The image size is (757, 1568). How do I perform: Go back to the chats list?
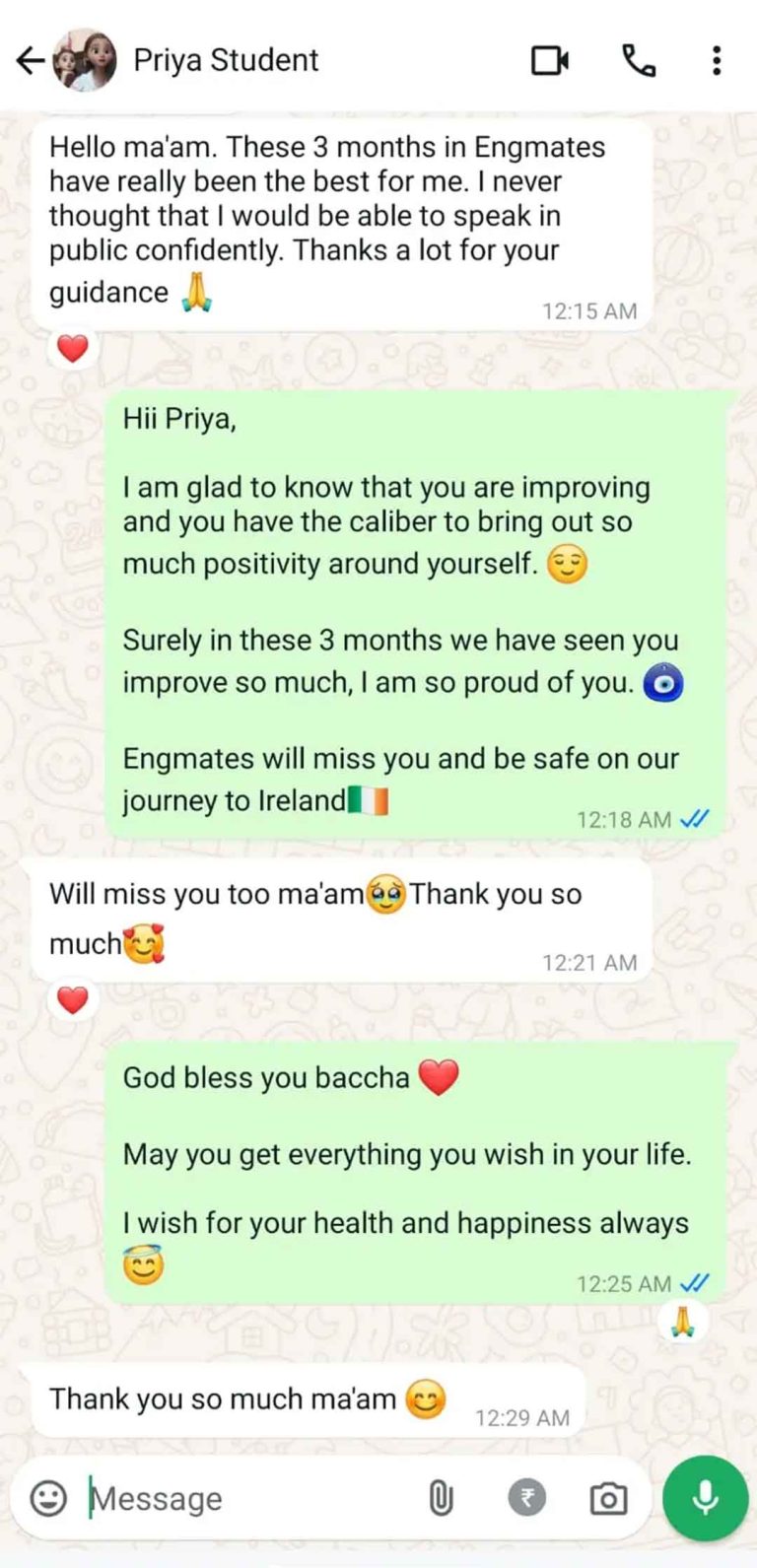pyautogui.click(x=30, y=61)
